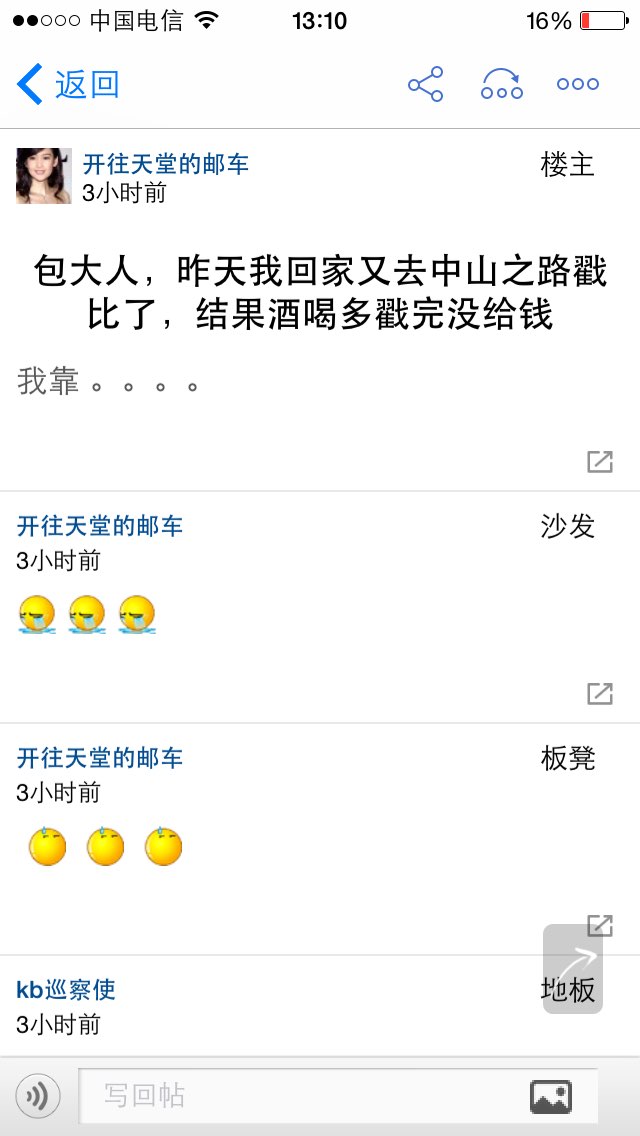Tap the floating arrow button

tap(573, 968)
